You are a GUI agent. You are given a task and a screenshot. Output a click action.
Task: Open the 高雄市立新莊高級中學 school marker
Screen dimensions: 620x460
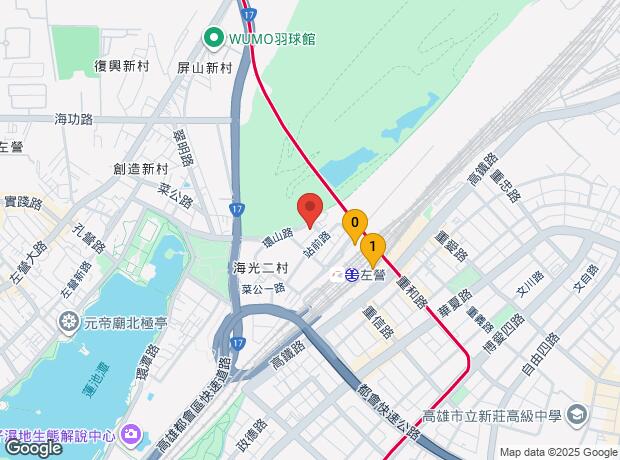[x=576, y=414]
